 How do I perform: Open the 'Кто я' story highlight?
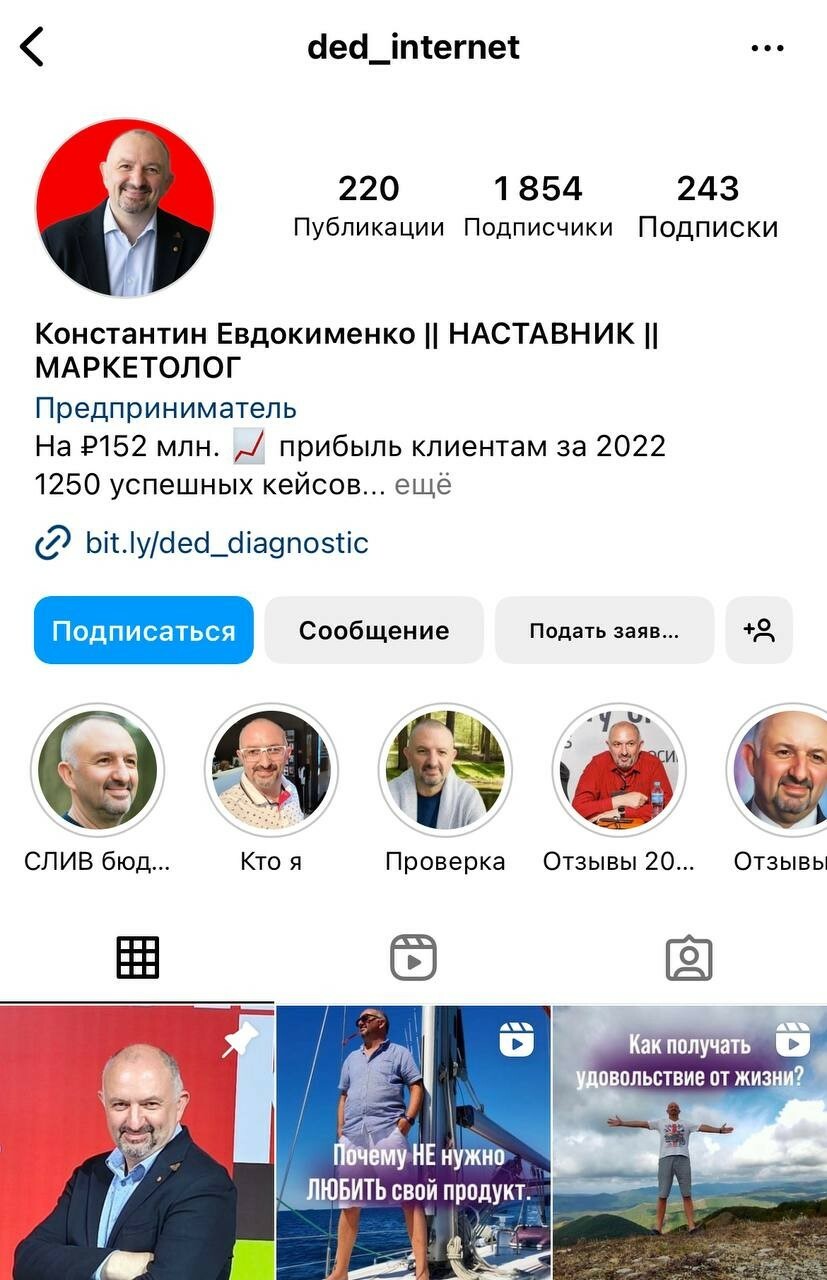[x=271, y=770]
